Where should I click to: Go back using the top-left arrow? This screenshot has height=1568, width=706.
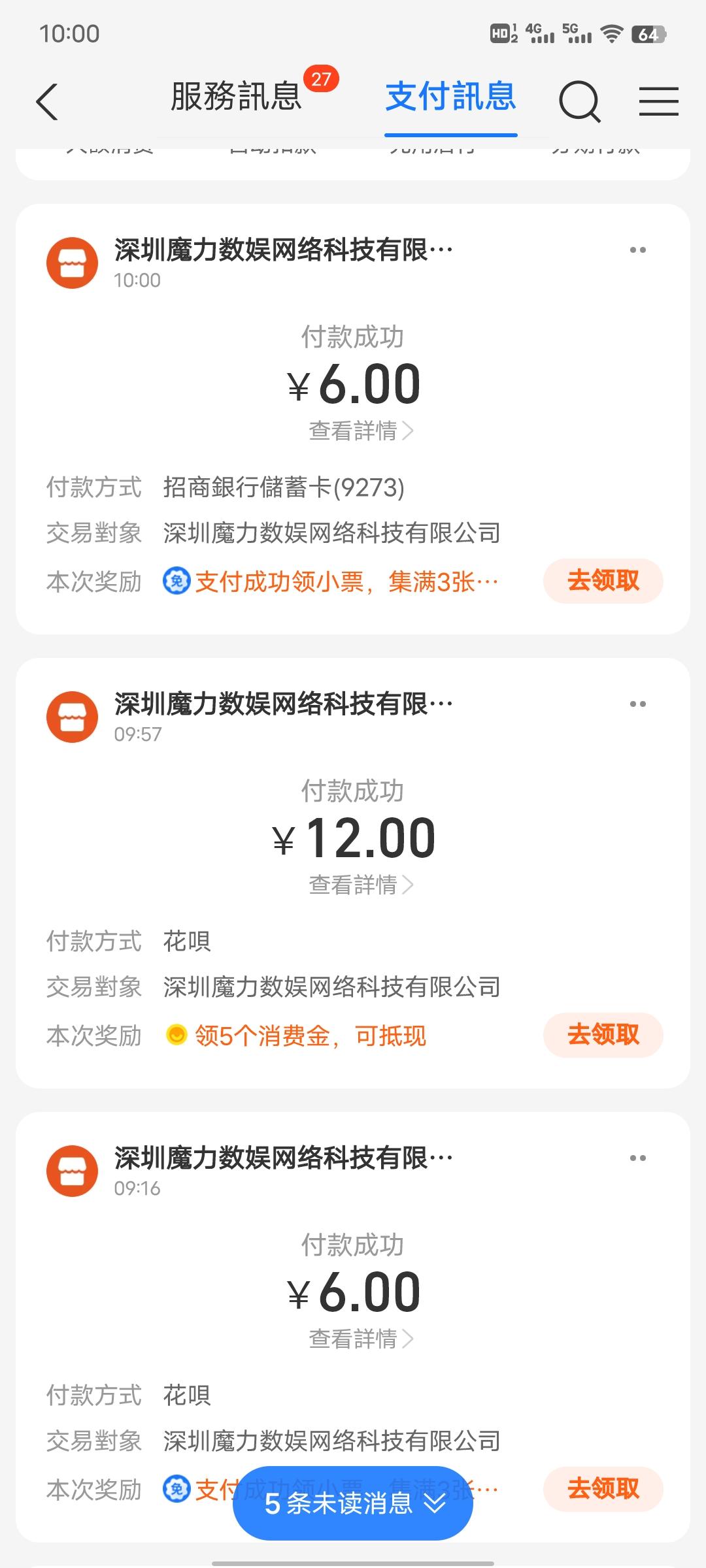(47, 102)
